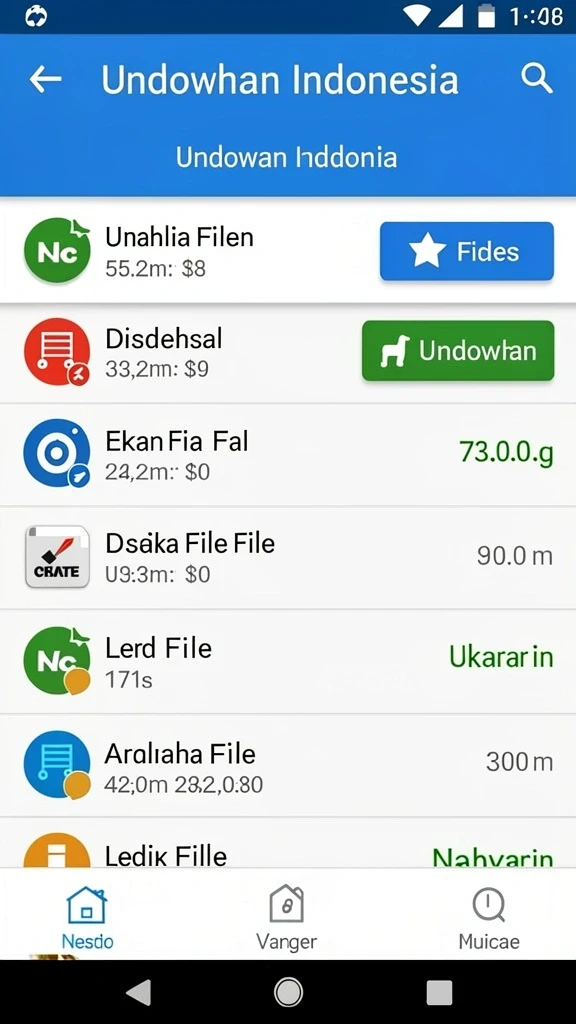Open the Unahlia Filen row
Viewport: 576px width, 1024px height.
coord(288,251)
